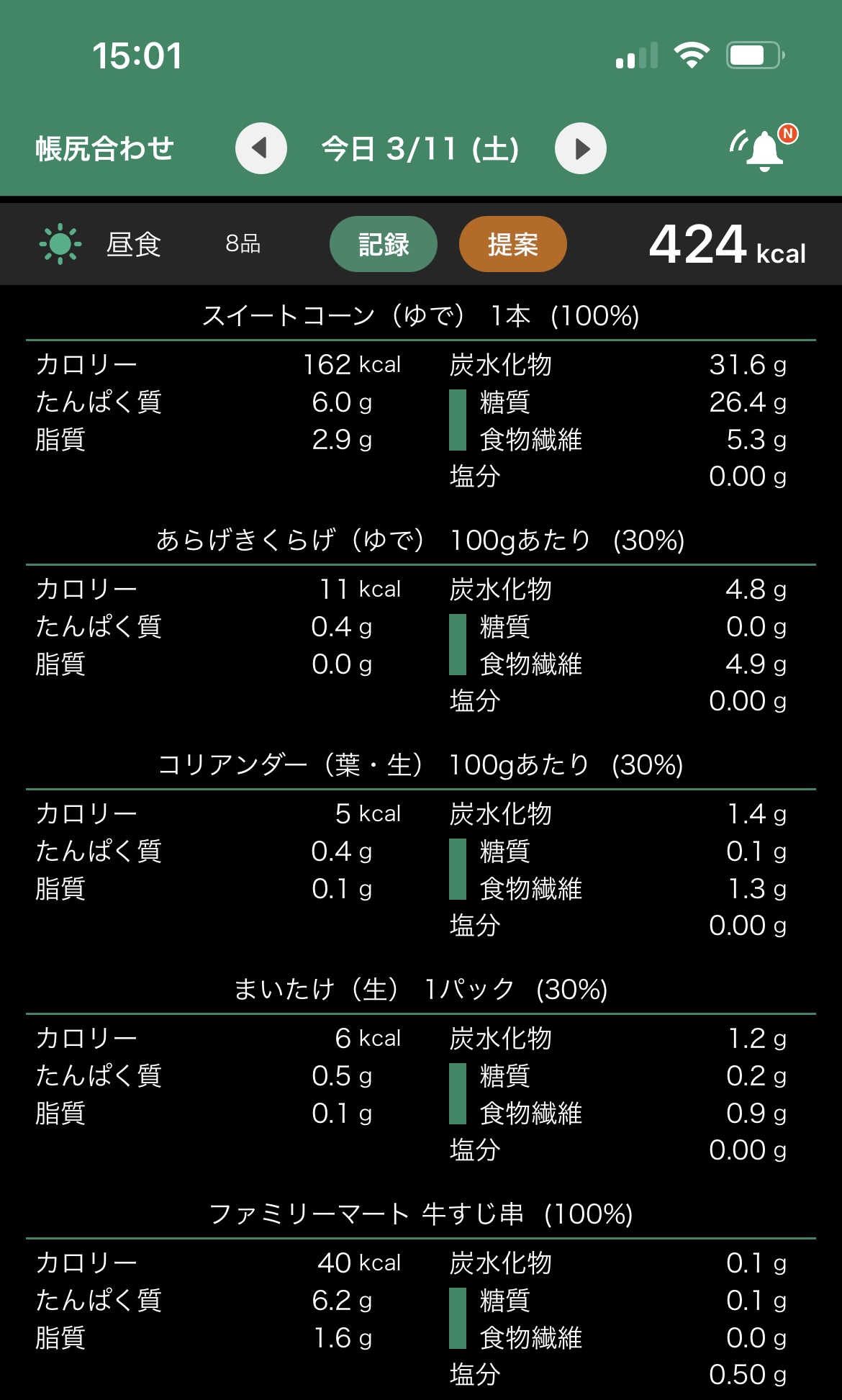Tap the 記録 button
842x1400 pixels.
point(384,244)
